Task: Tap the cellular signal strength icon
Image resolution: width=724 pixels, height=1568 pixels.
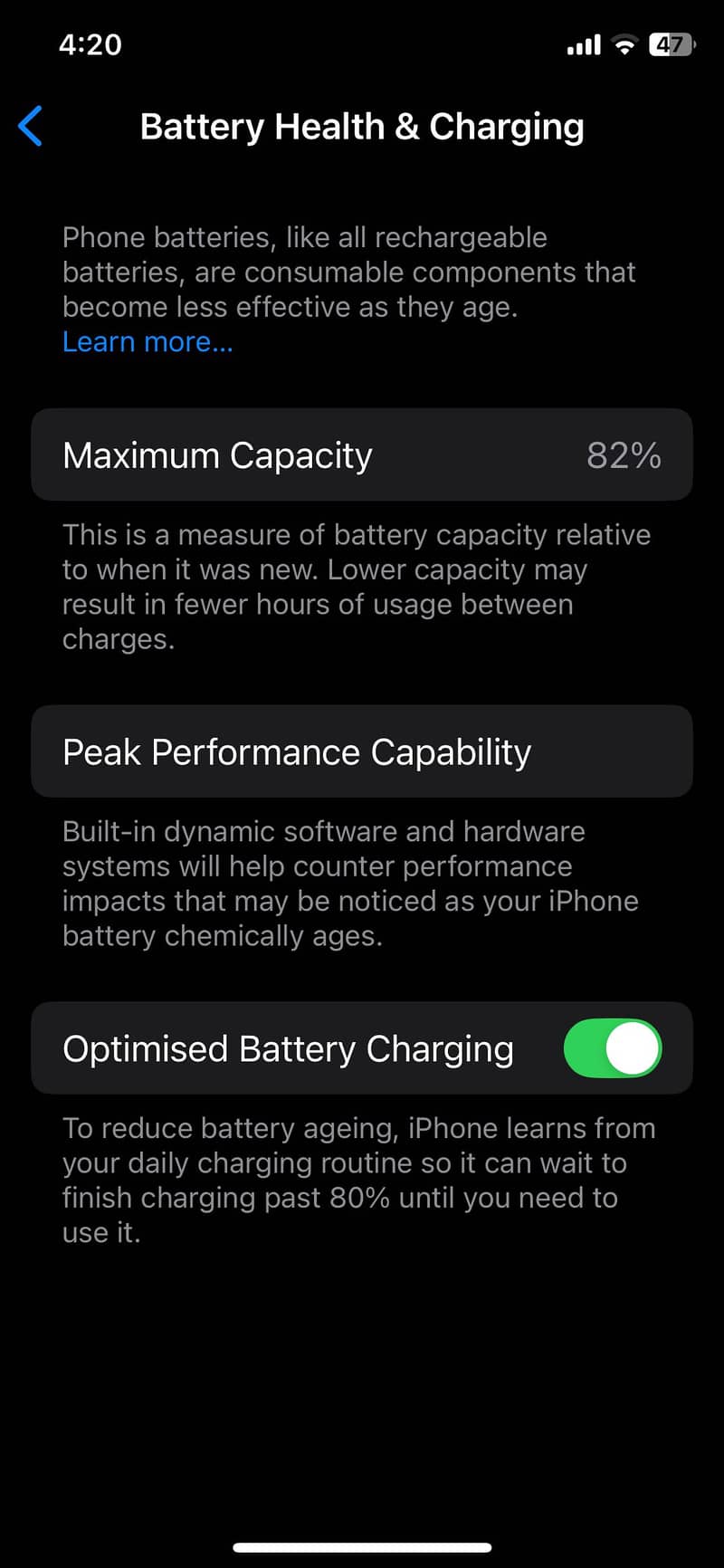Action: pyautogui.click(x=584, y=44)
